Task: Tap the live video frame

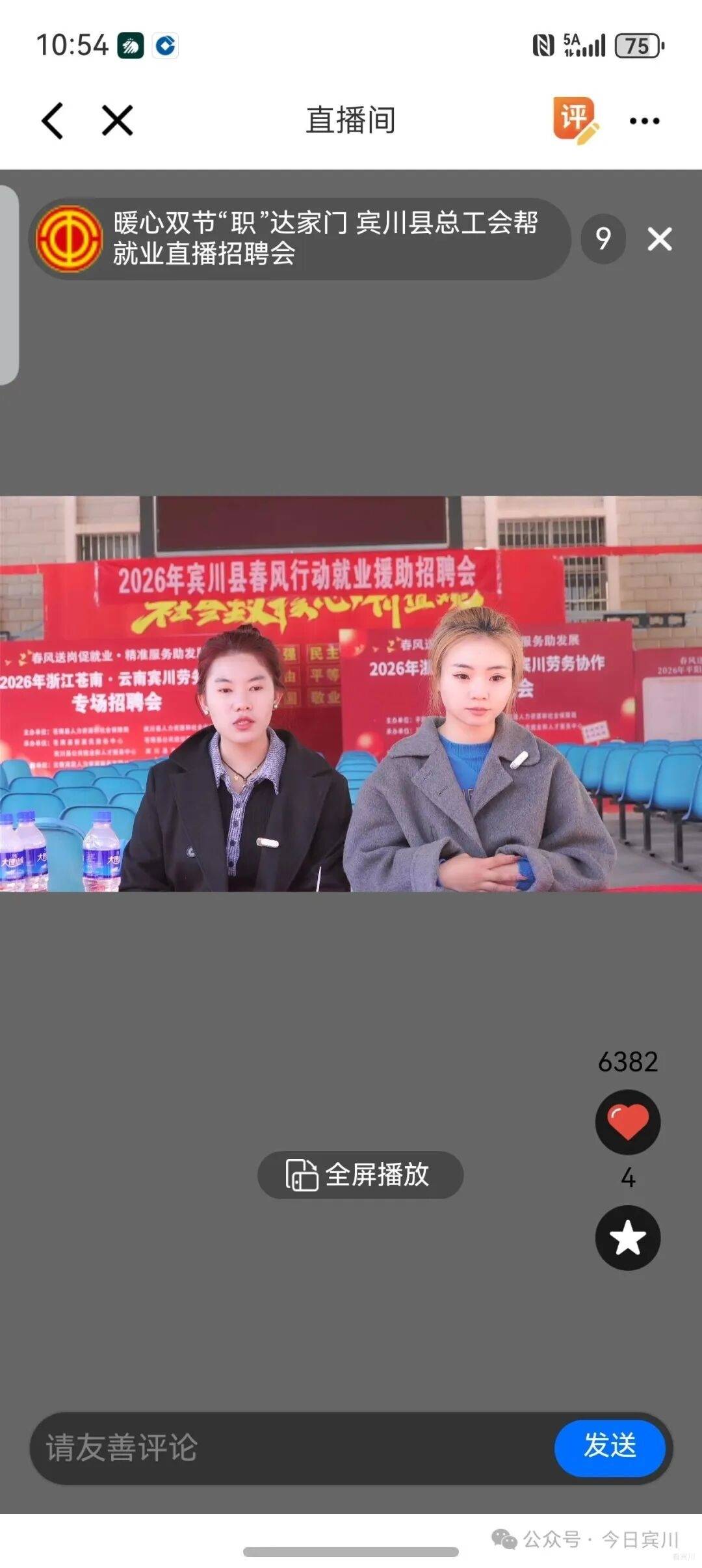Action: coord(351,693)
